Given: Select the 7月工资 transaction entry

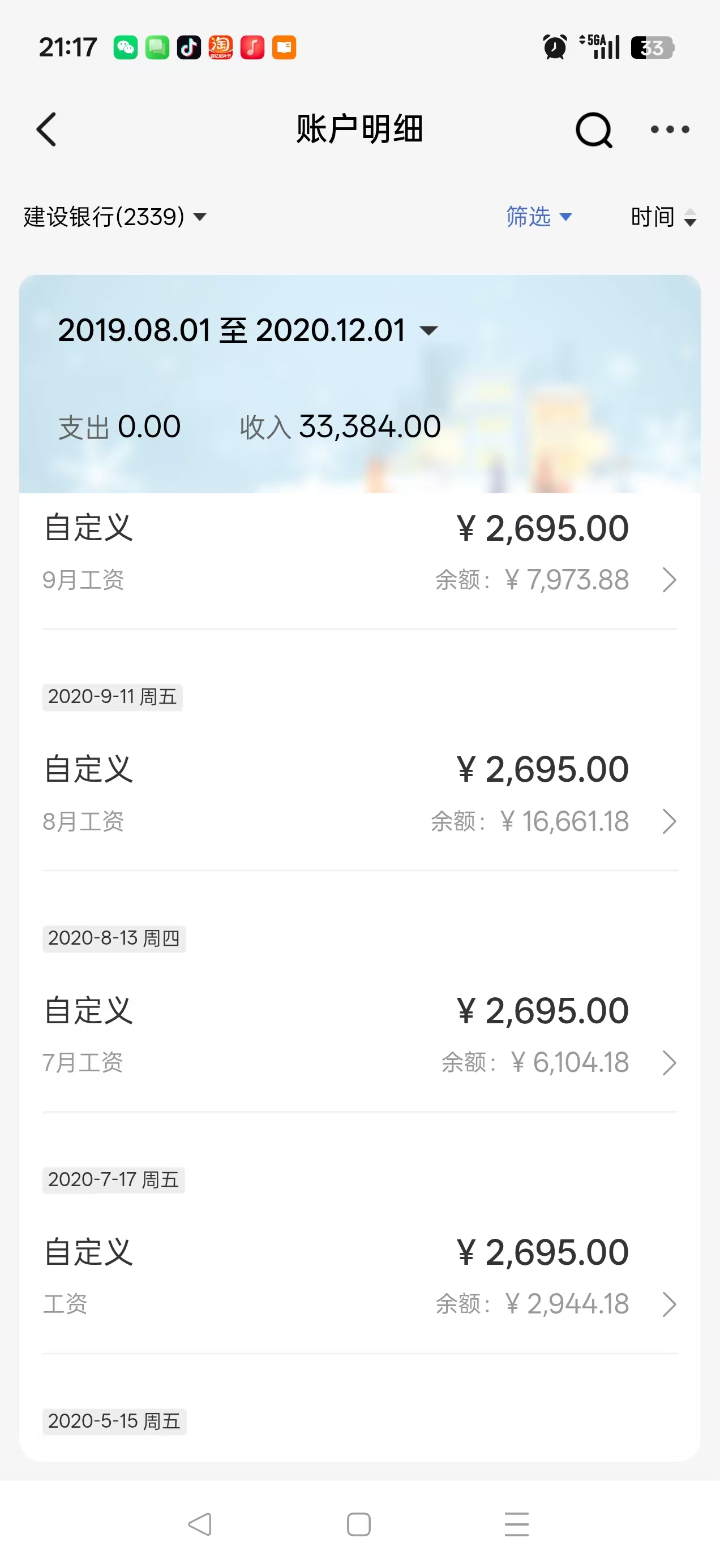Looking at the screenshot, I should pos(359,1036).
